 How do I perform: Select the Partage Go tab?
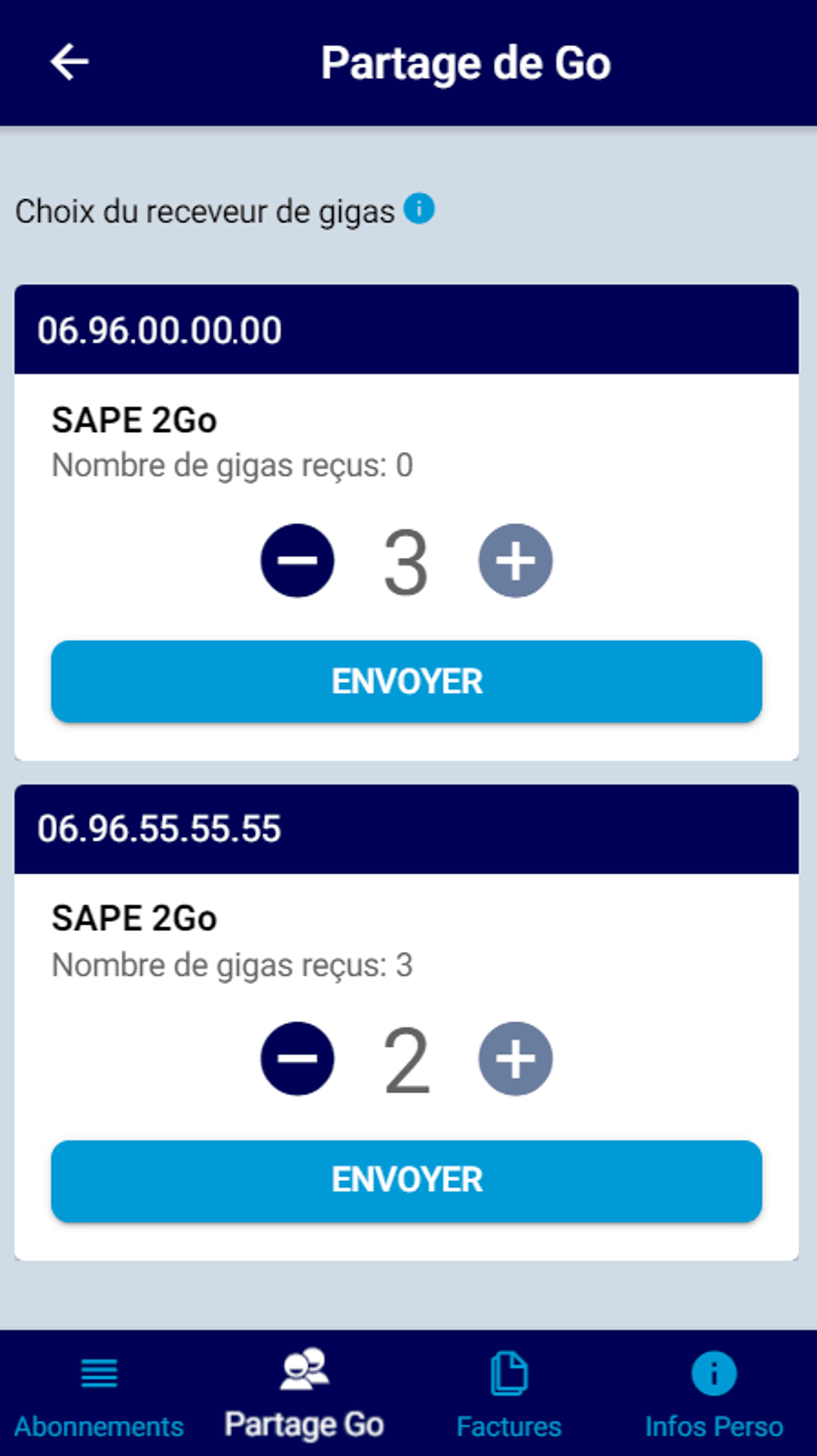point(304,1394)
